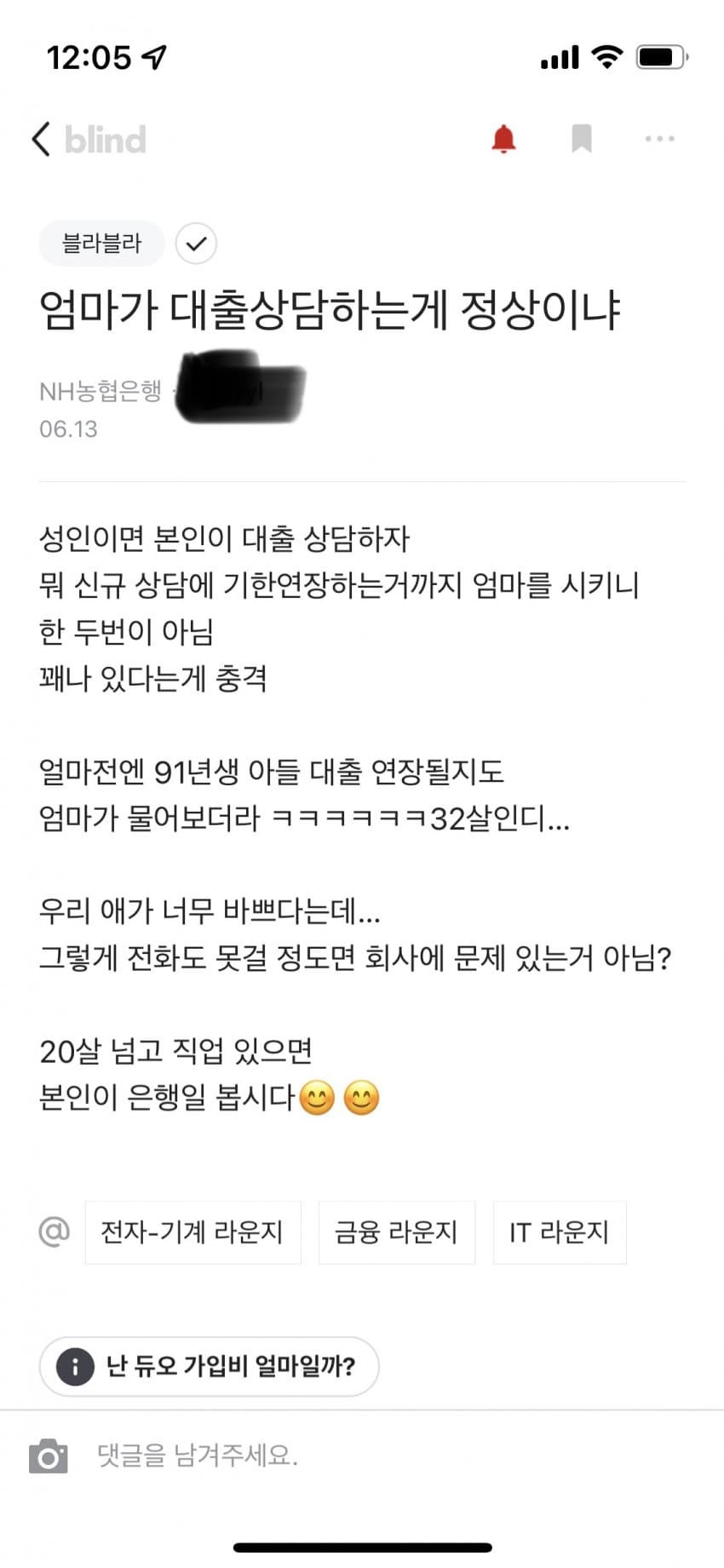Screen dimensions: 724x1568
Task: Tap the checkmark circle beside 블라블라
Action: click(x=196, y=244)
